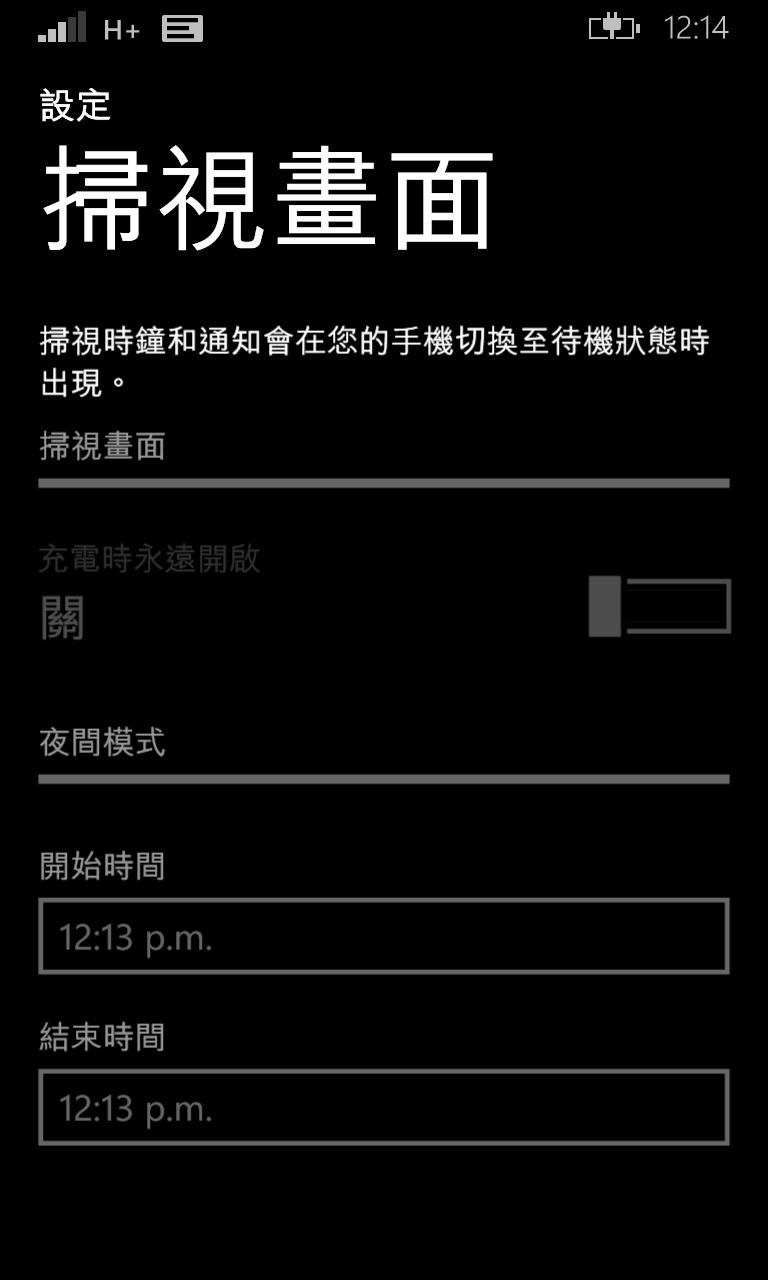Toggle the 充電時永遠開啟 switch
The width and height of the screenshot is (768, 1280).
pyautogui.click(x=660, y=606)
